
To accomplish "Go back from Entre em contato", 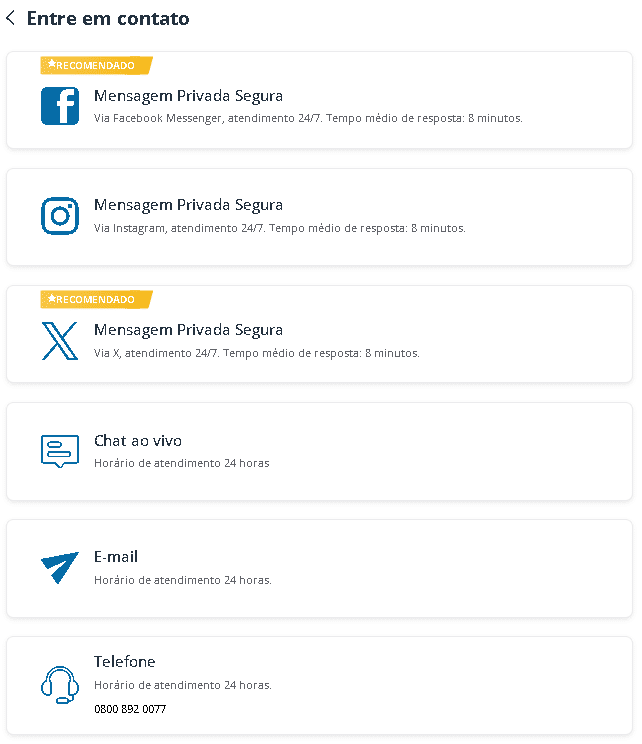I will click(11, 18).
